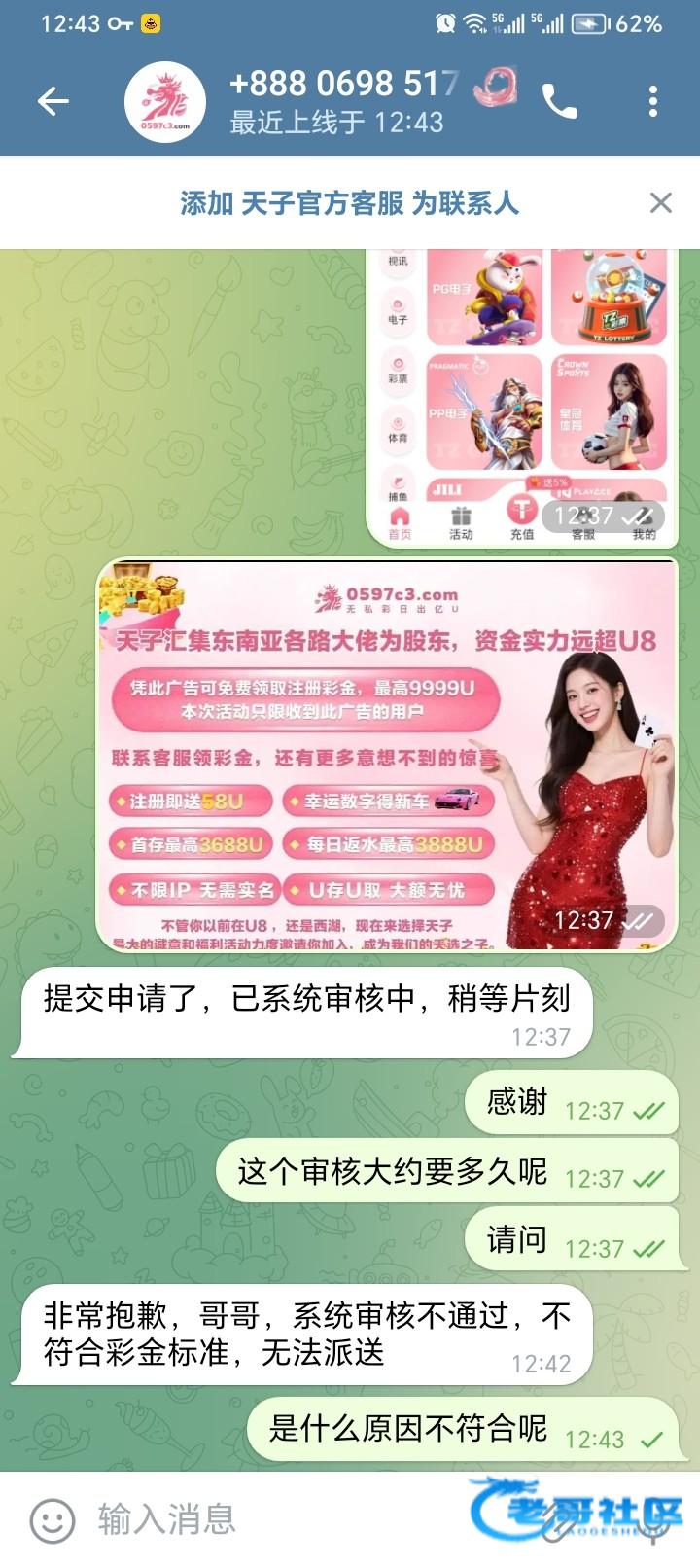The image size is (700, 1568).
Task: Open the three-dot overflow menu
Action: (653, 101)
